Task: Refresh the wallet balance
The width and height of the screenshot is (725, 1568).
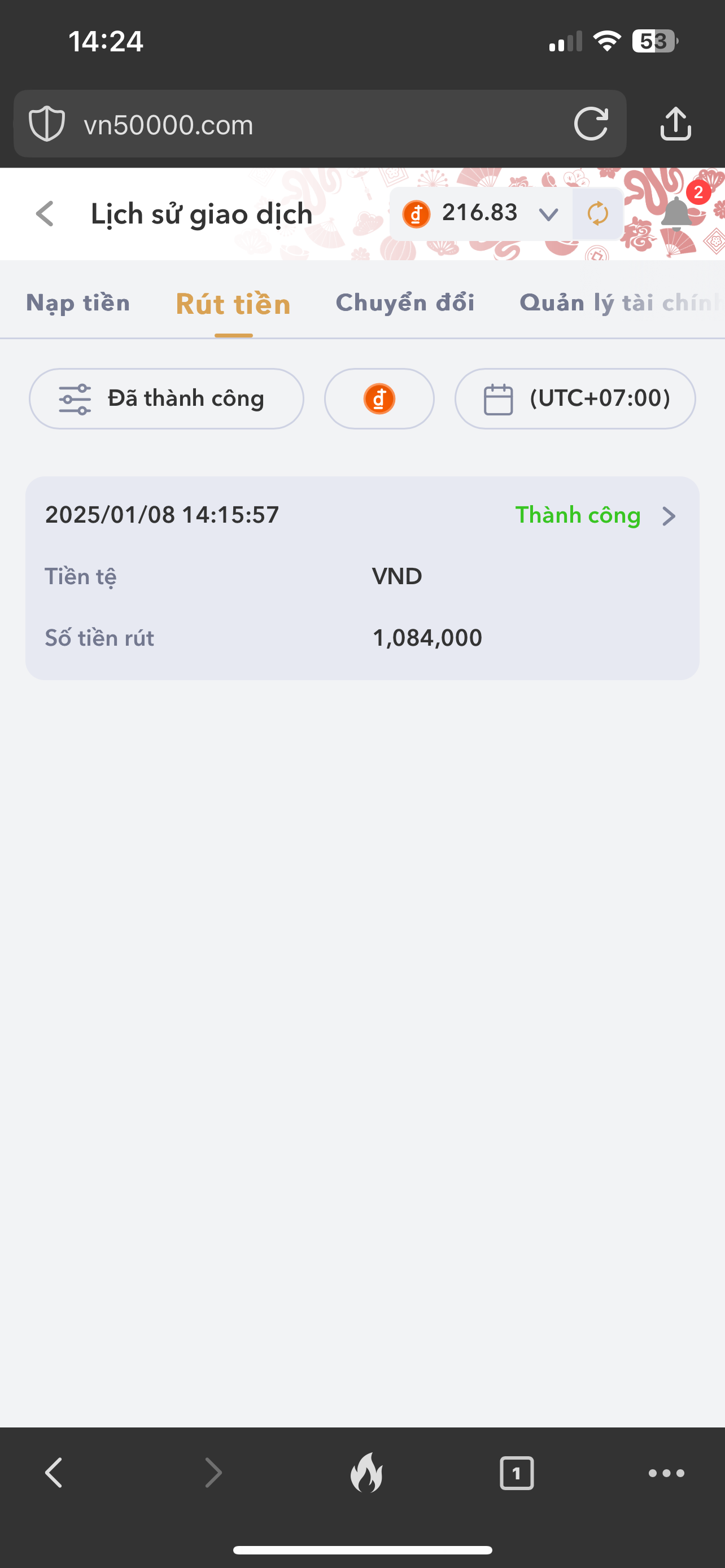Action: [x=598, y=214]
